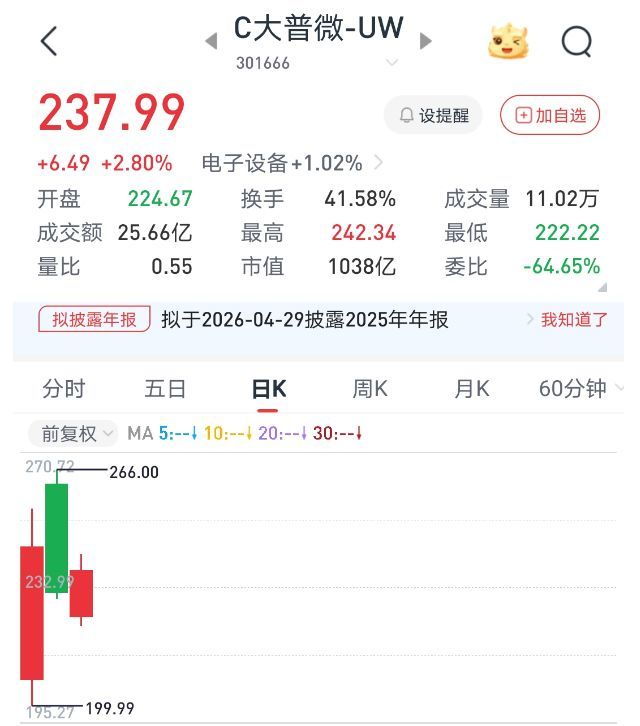Viewport: 640px width, 726px height.
Task: Open the 60分钟 period dropdown
Action: tap(580, 389)
